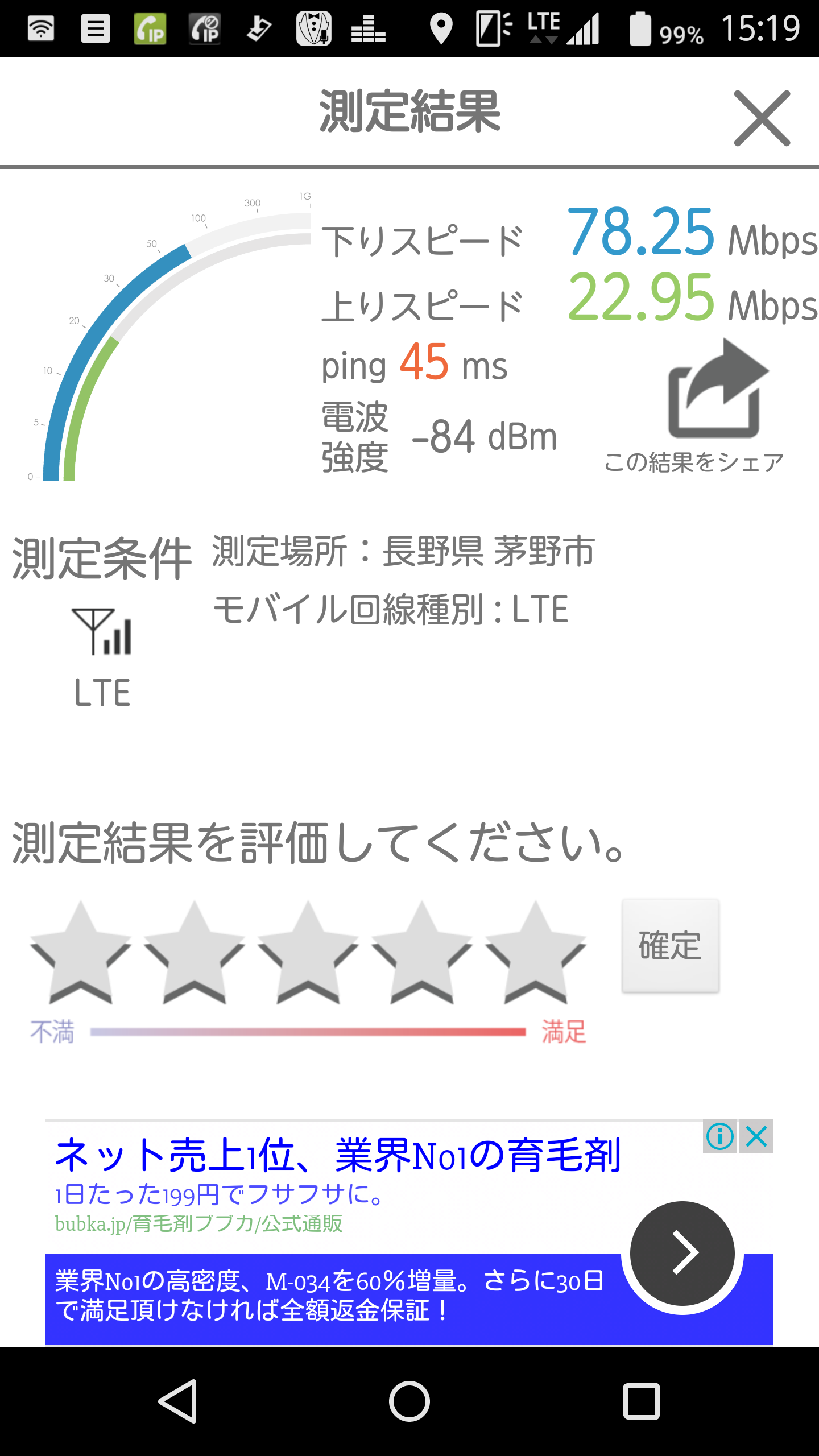This screenshot has width=819, height=1456.
Task: Rate the result one star
Action: coord(80,953)
